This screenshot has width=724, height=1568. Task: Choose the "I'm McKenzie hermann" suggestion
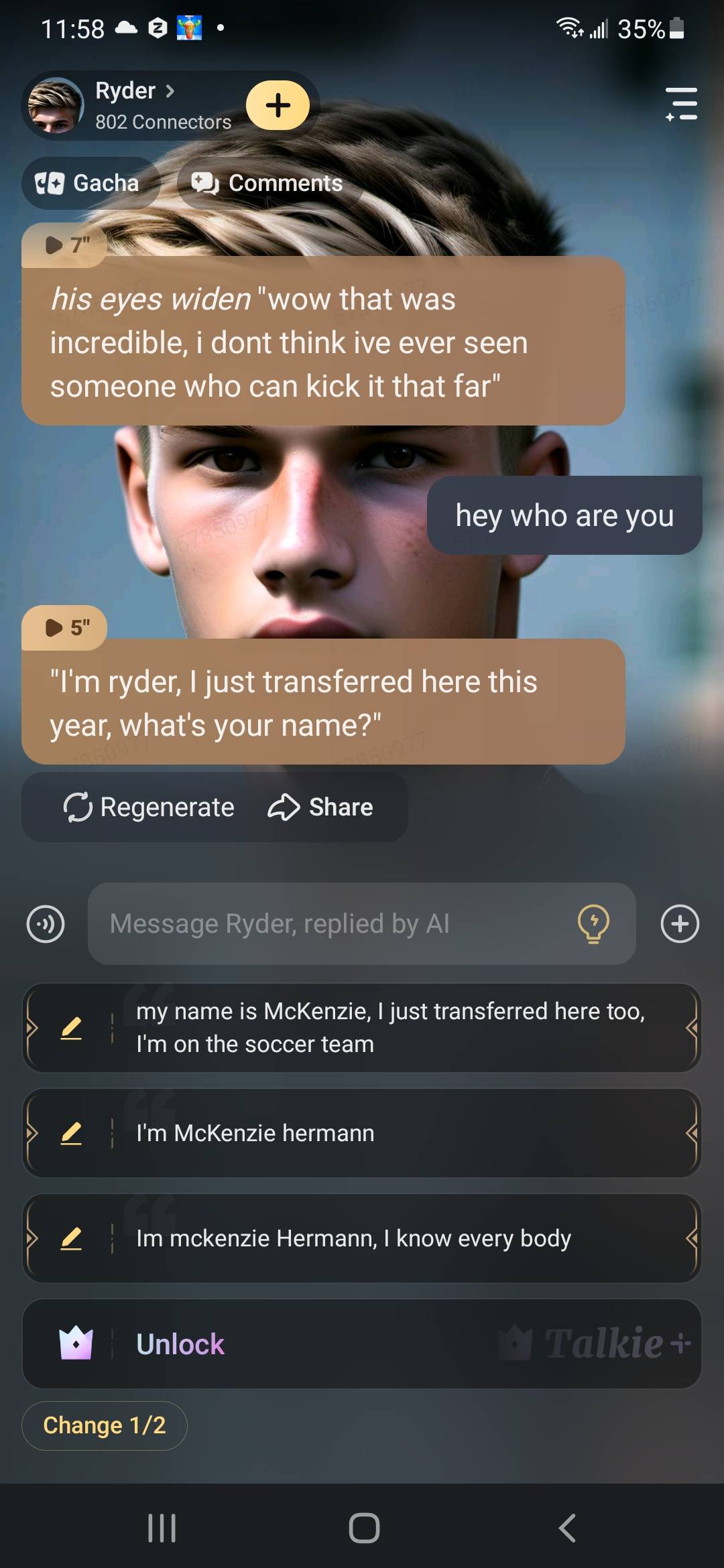click(389, 1133)
